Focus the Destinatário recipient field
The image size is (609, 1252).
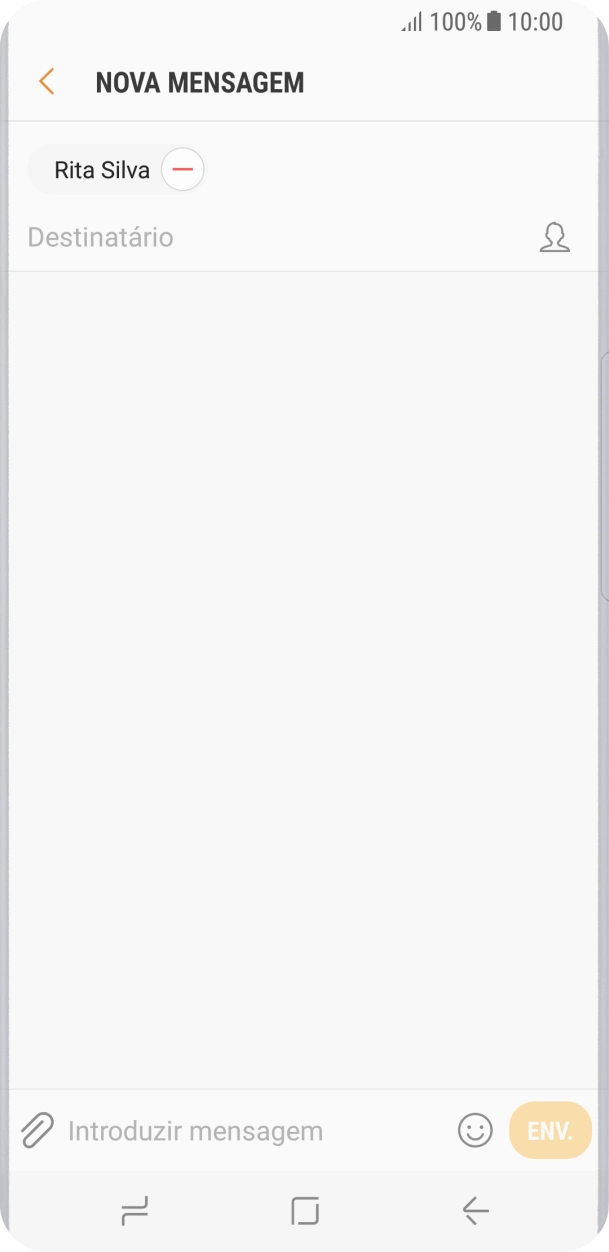(270, 238)
